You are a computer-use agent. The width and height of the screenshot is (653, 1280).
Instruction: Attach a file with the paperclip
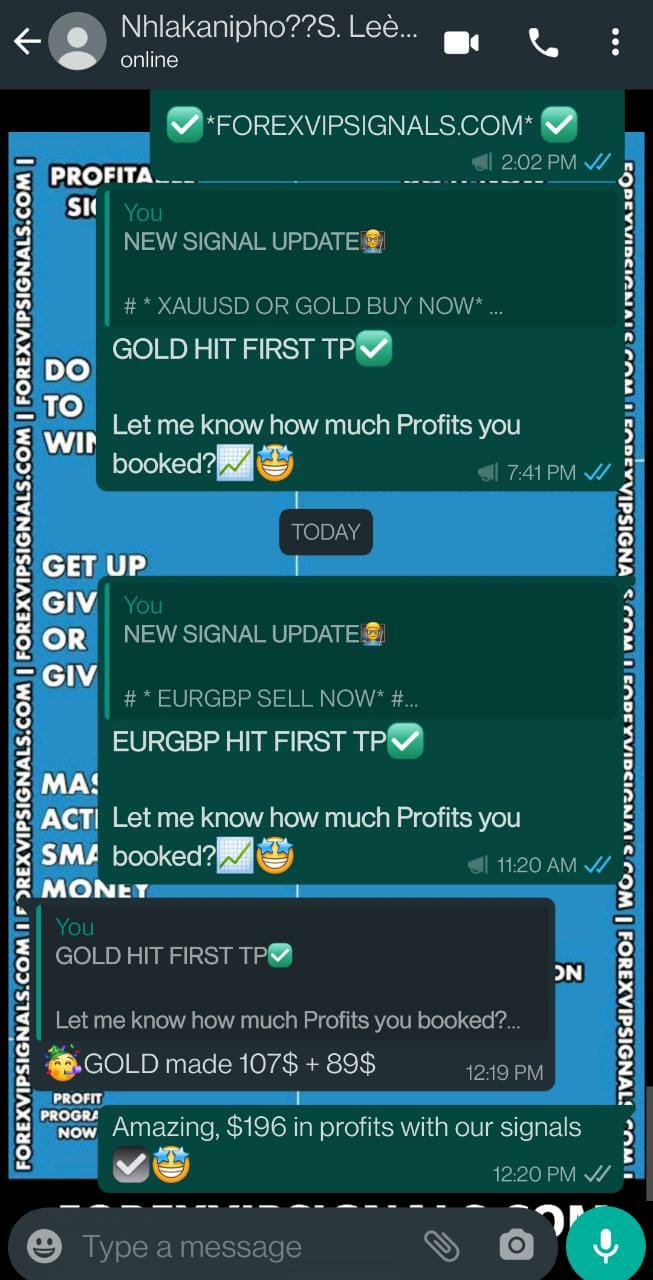[x=441, y=1246]
